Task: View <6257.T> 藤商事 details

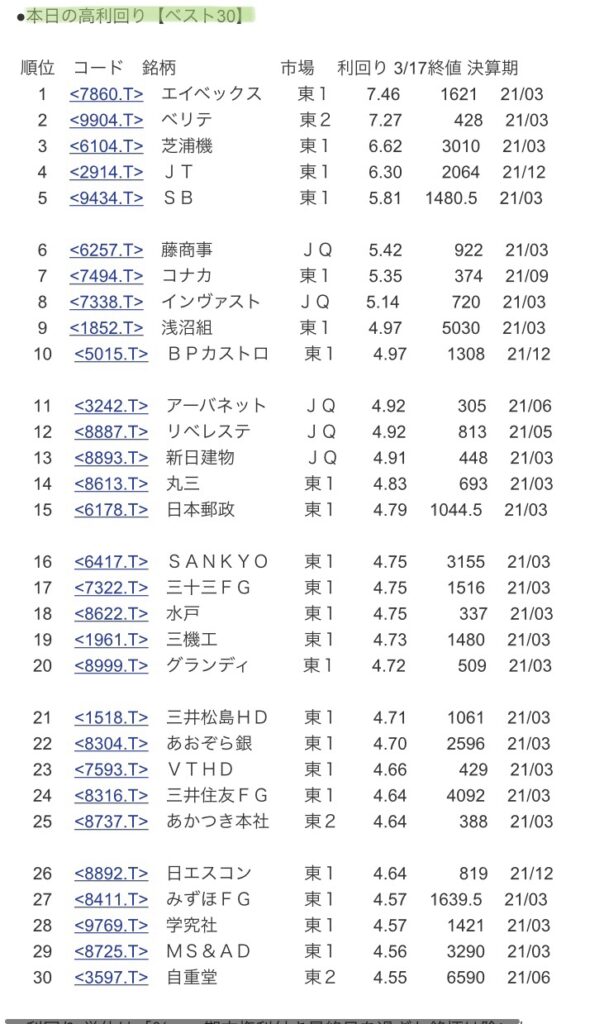Action: pos(106,250)
